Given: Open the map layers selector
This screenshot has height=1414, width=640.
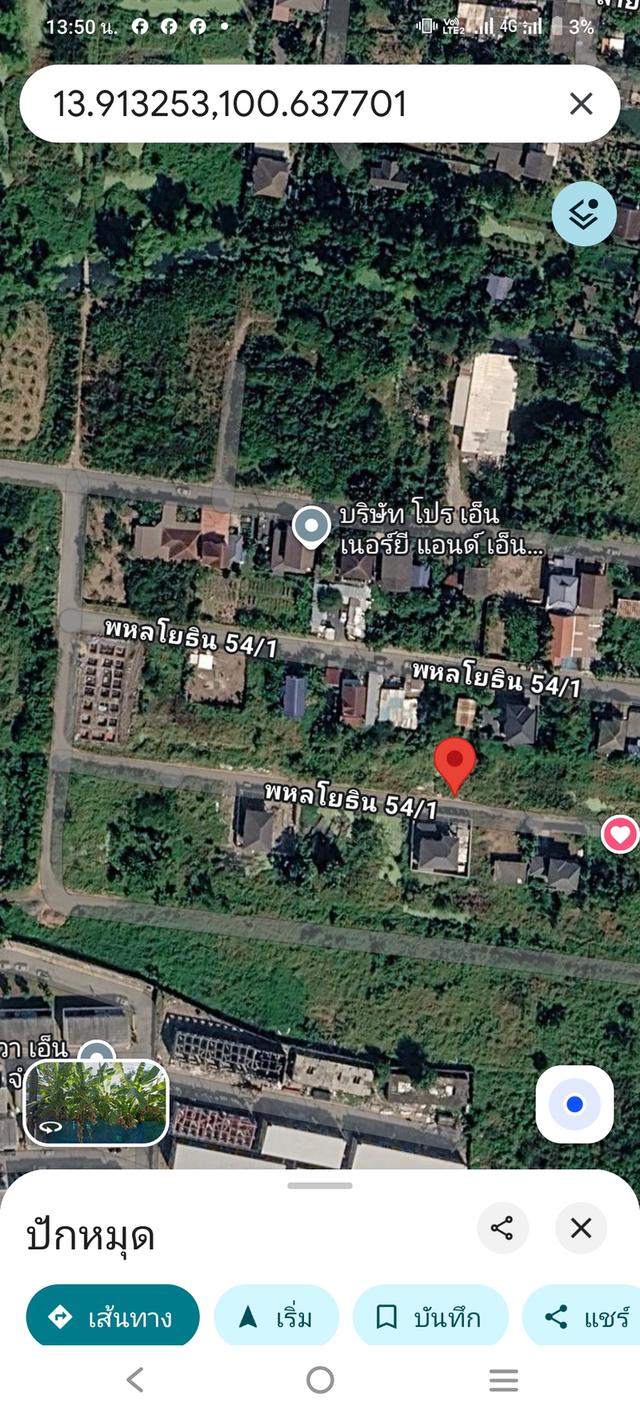Looking at the screenshot, I should point(584,213).
